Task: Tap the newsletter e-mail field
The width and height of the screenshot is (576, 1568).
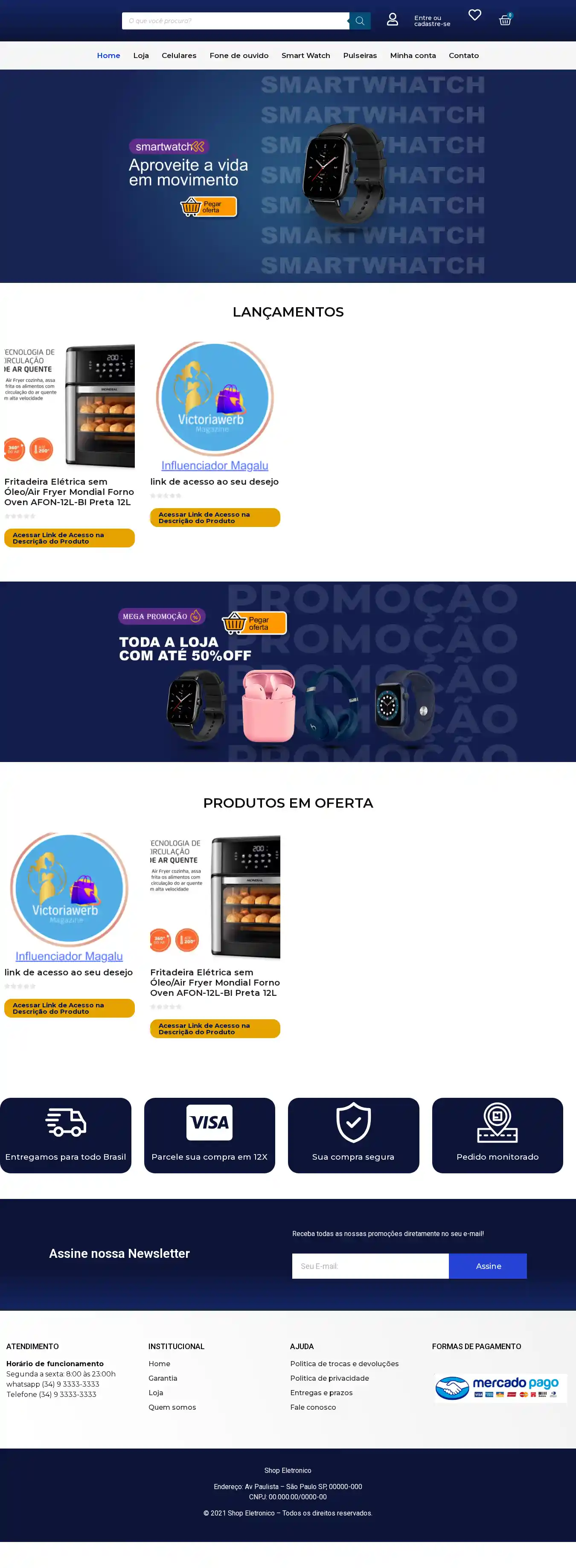Action: (x=370, y=1266)
